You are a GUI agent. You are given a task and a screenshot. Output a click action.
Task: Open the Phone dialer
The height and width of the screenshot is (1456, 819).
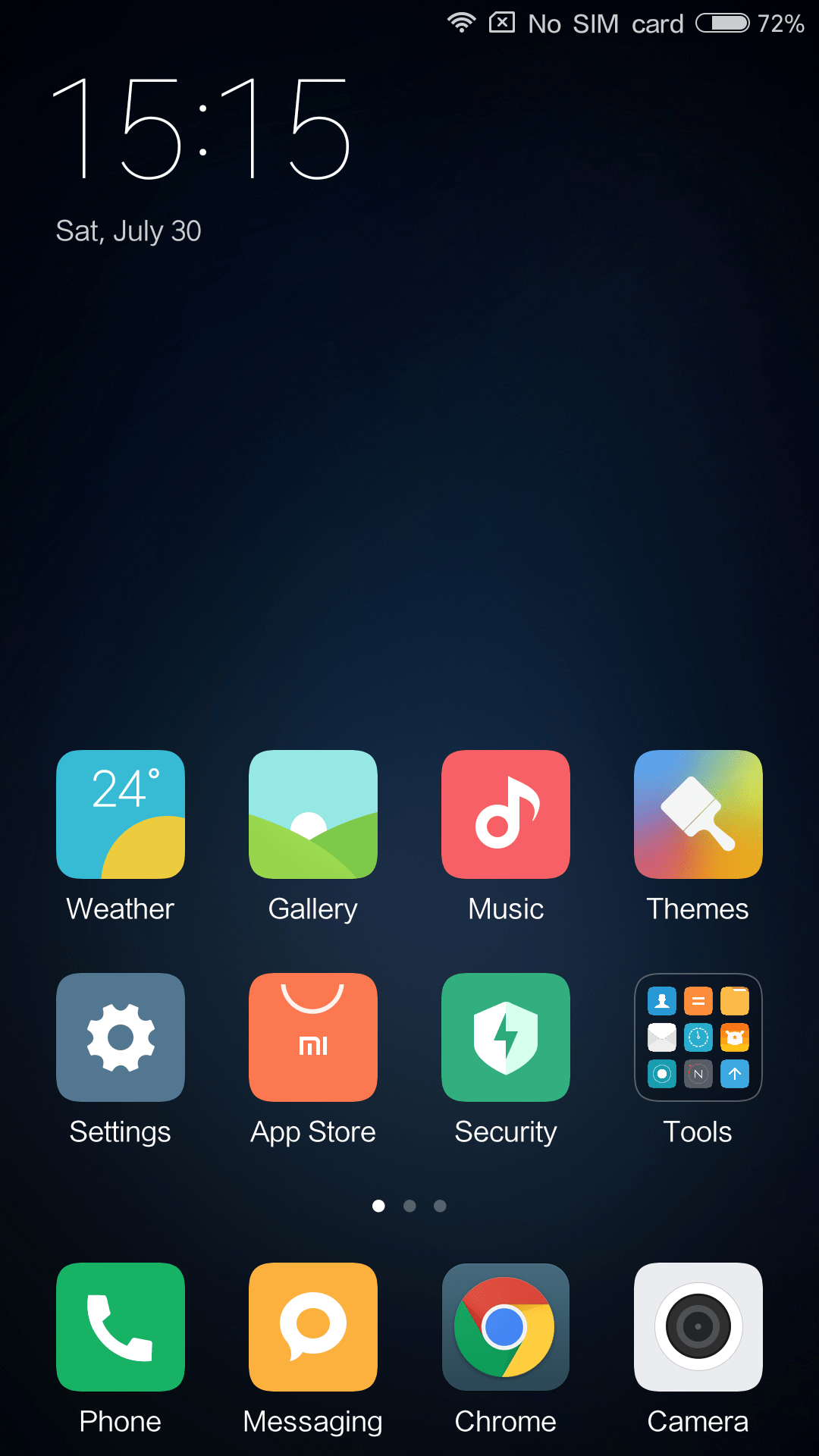[121, 1327]
